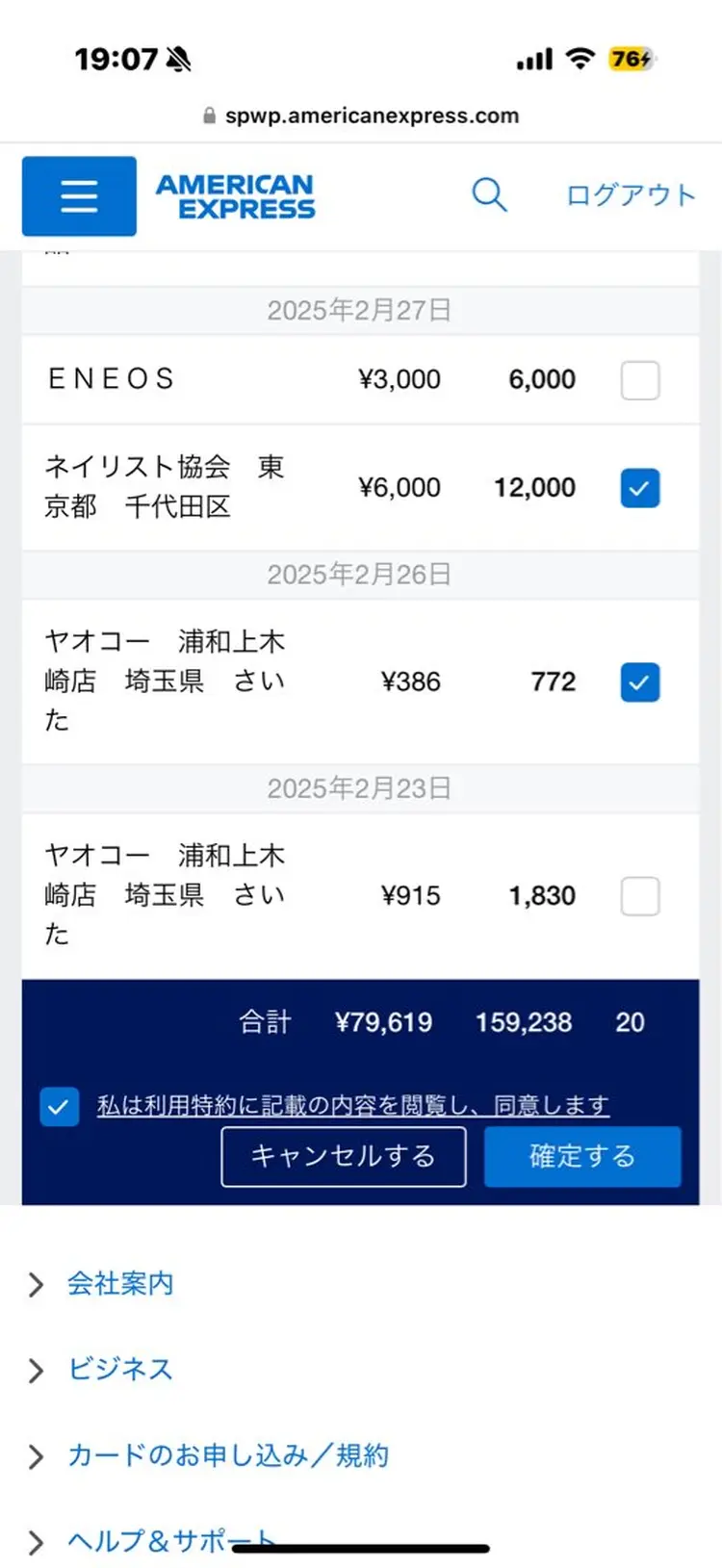The height and width of the screenshot is (1568, 722).
Task: Disable the terms agreement checkbox
Action: 59,1106
